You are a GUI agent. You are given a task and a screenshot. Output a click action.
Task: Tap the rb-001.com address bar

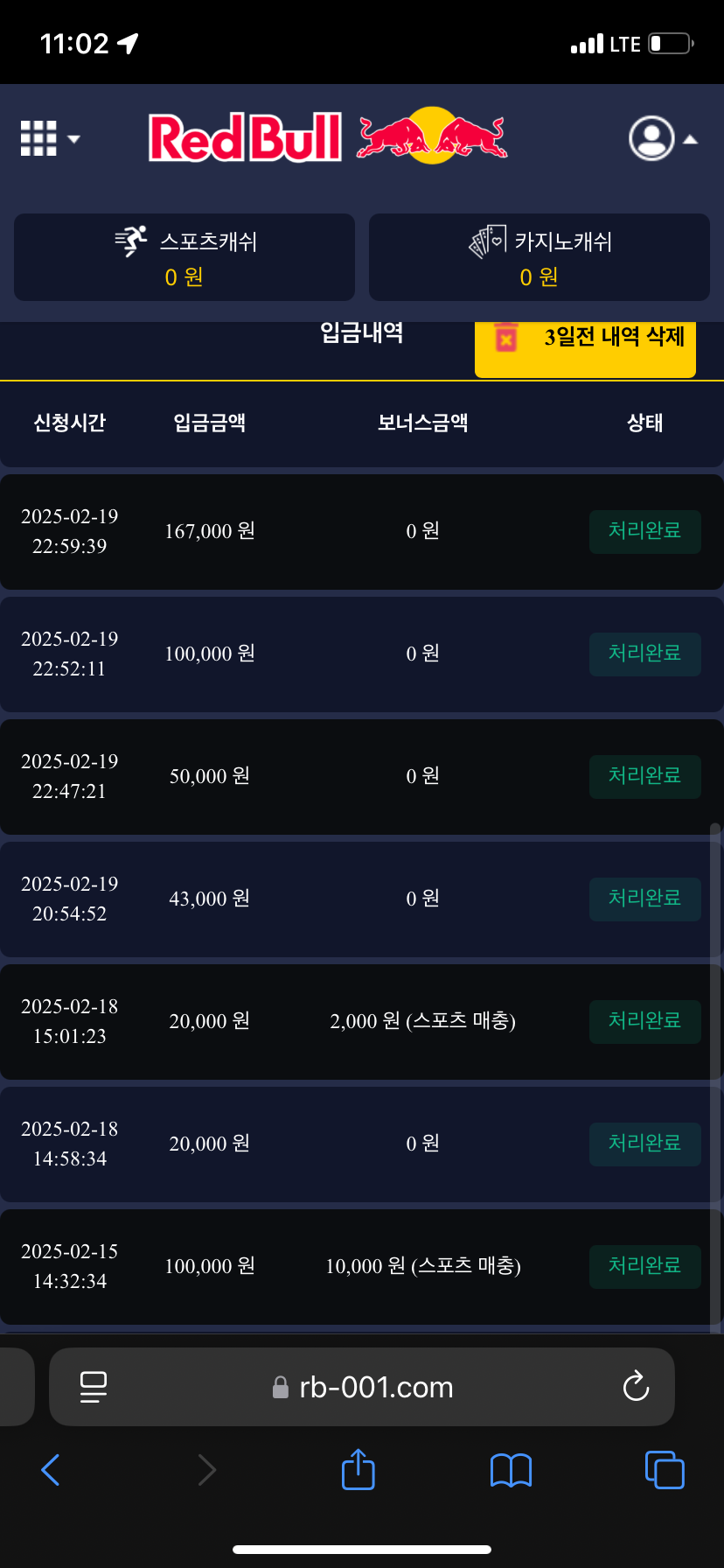click(376, 1387)
